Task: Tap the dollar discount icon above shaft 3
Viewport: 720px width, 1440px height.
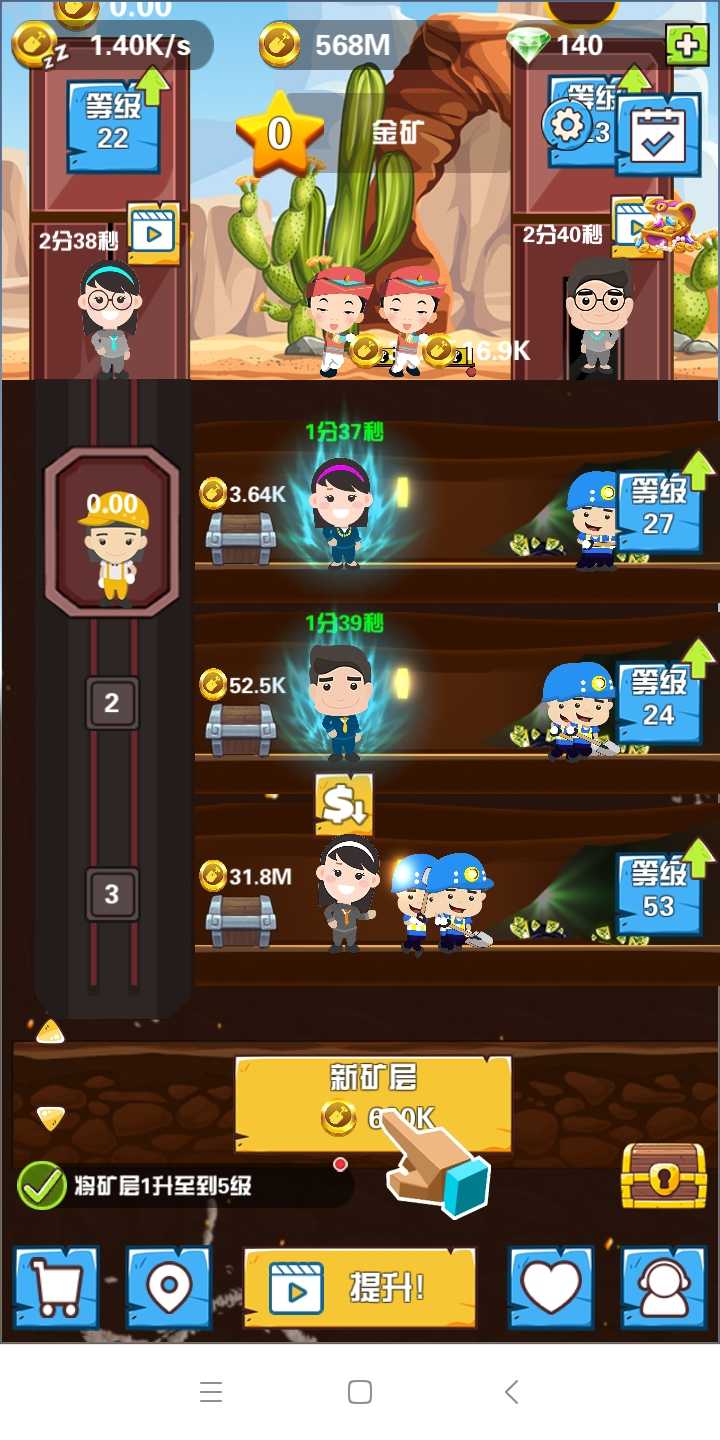Action: (344, 805)
